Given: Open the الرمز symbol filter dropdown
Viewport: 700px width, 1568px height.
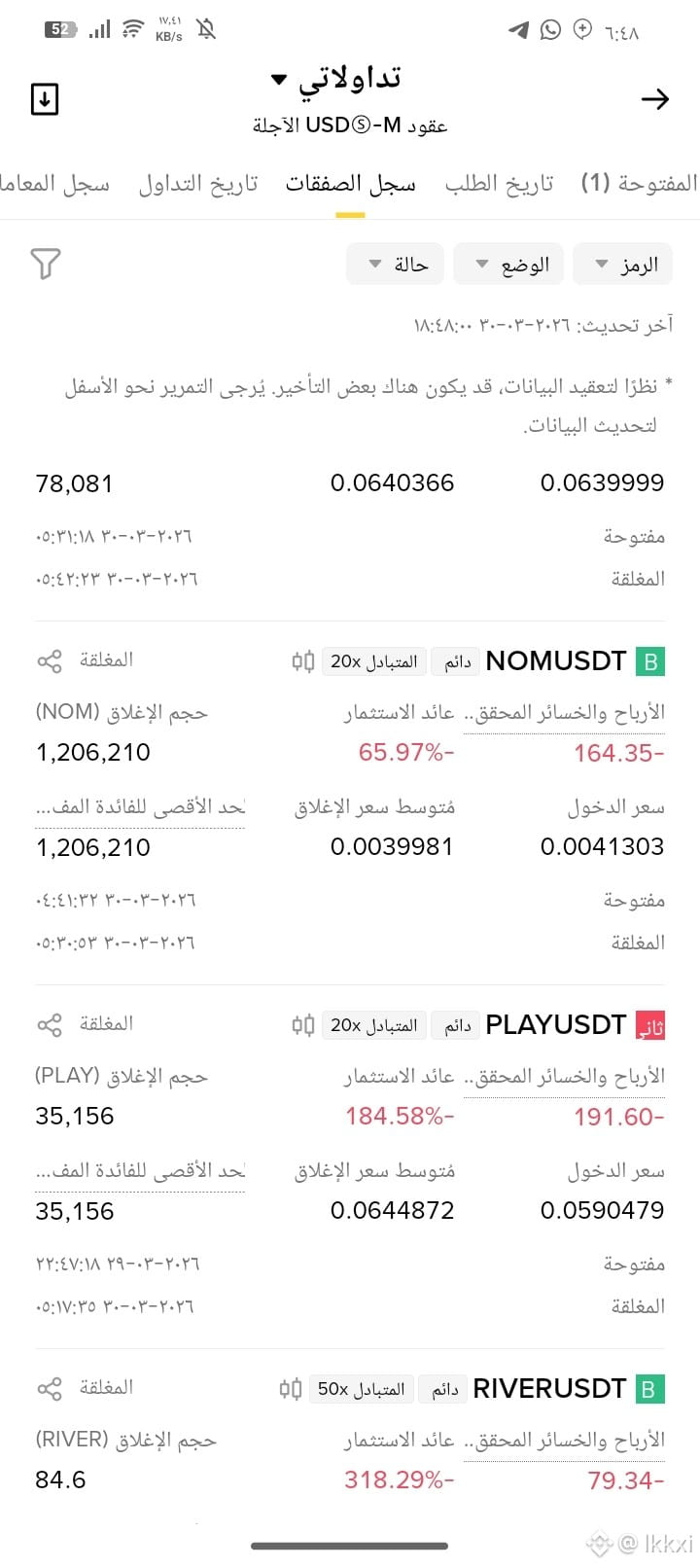Looking at the screenshot, I should click(x=623, y=265).
